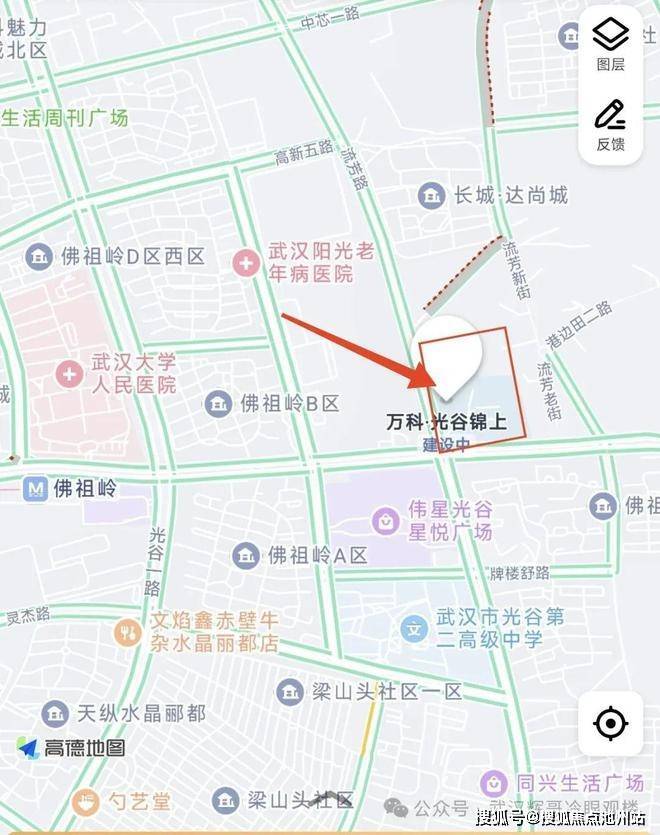Image resolution: width=660 pixels, height=835 pixels.
Task: Center the map on my location
Action: pyautogui.click(x=610, y=722)
